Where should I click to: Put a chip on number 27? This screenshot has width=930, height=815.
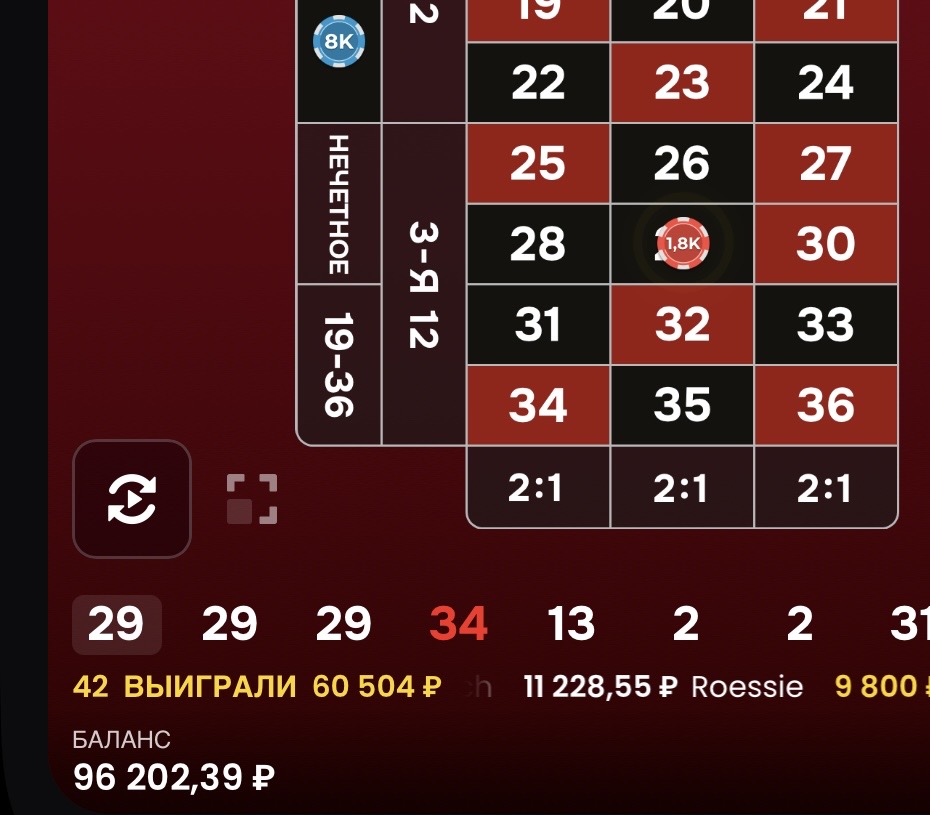click(x=825, y=163)
